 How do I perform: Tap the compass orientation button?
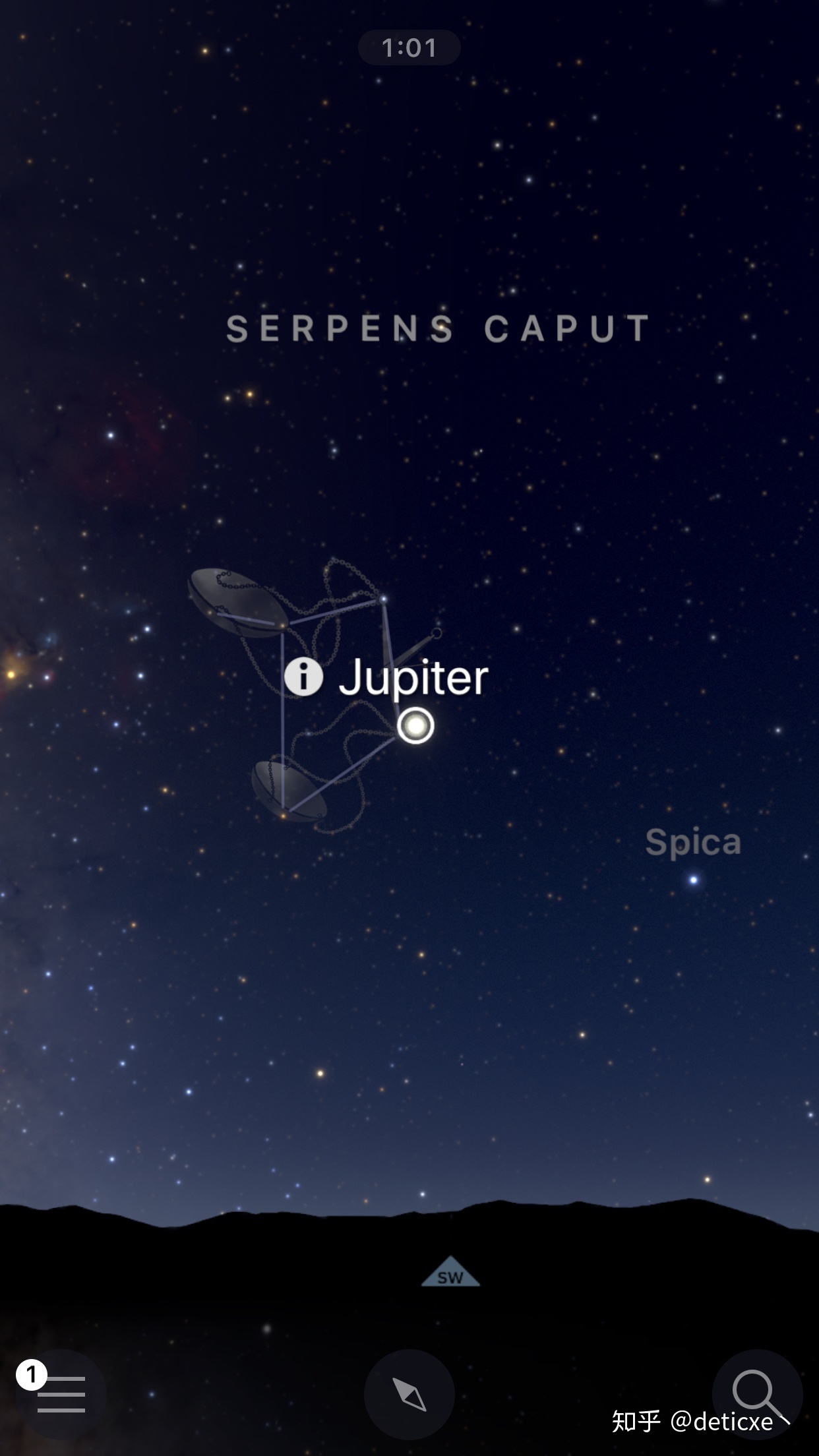(409, 1394)
